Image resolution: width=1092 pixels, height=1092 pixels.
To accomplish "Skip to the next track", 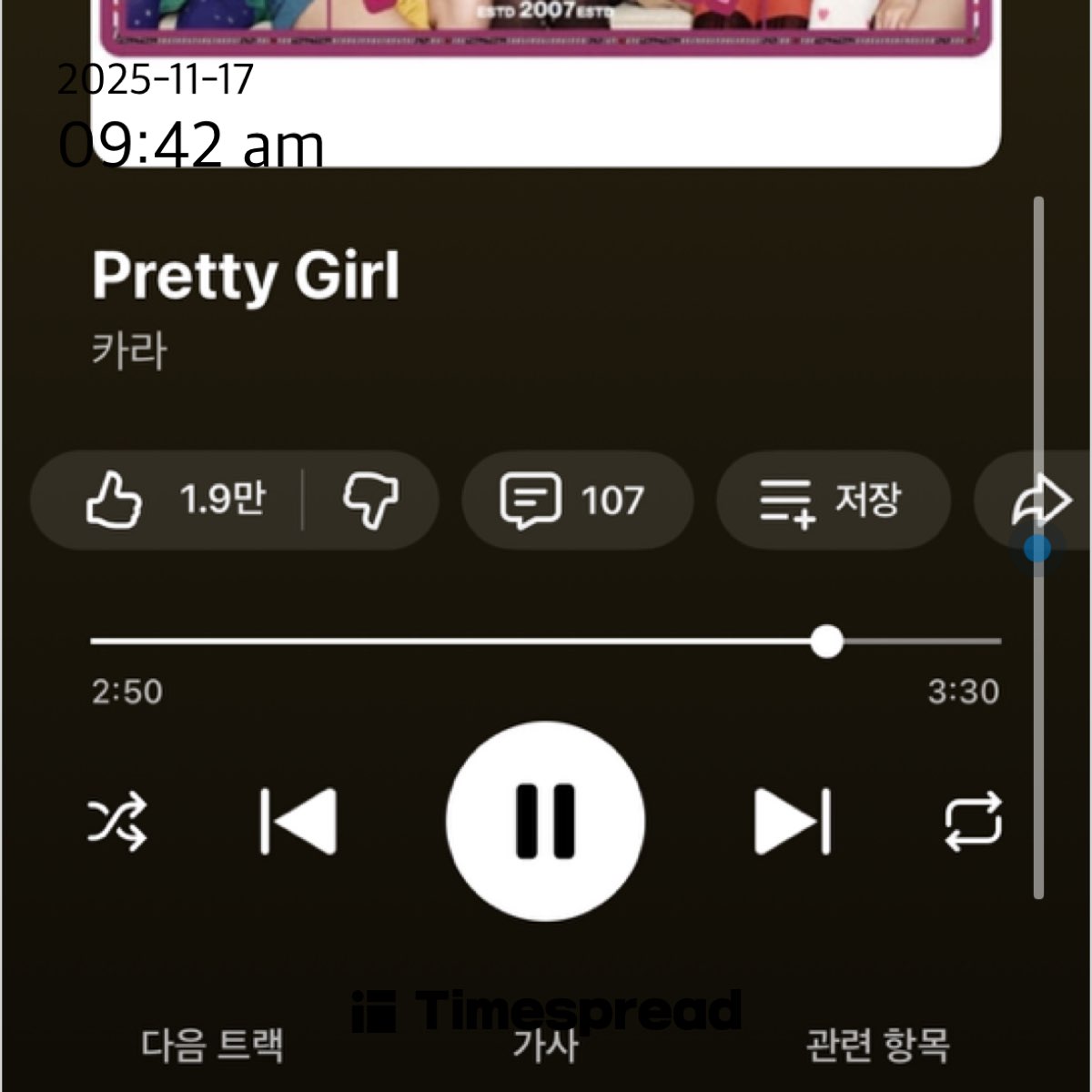I will click(793, 822).
